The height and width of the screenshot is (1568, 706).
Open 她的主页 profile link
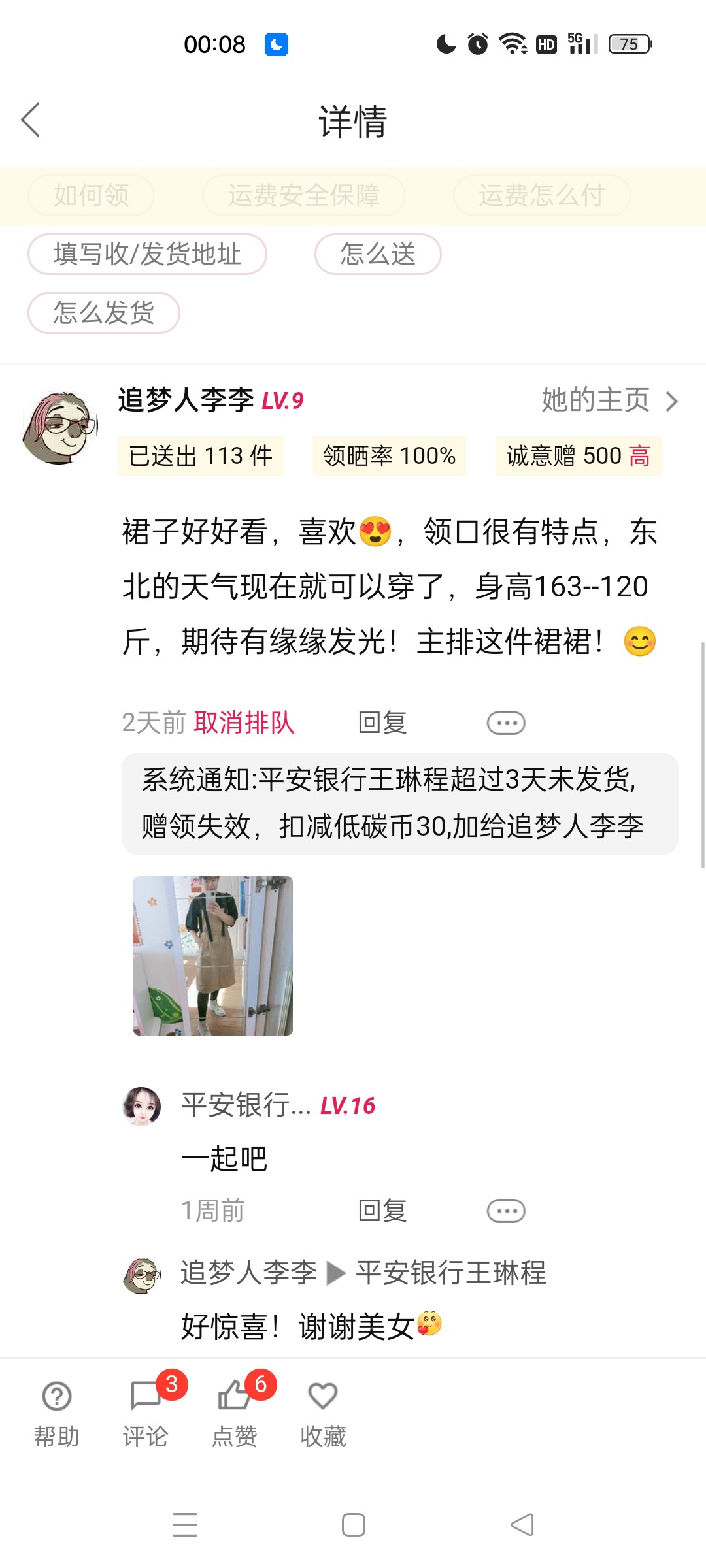pos(609,400)
